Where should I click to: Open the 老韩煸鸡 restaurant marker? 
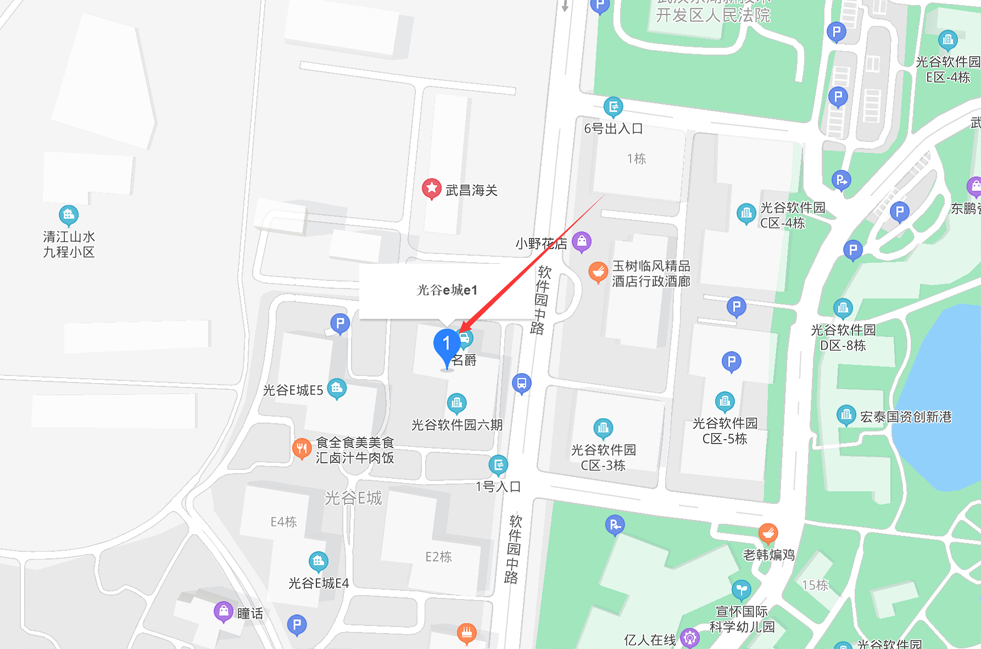(x=768, y=534)
